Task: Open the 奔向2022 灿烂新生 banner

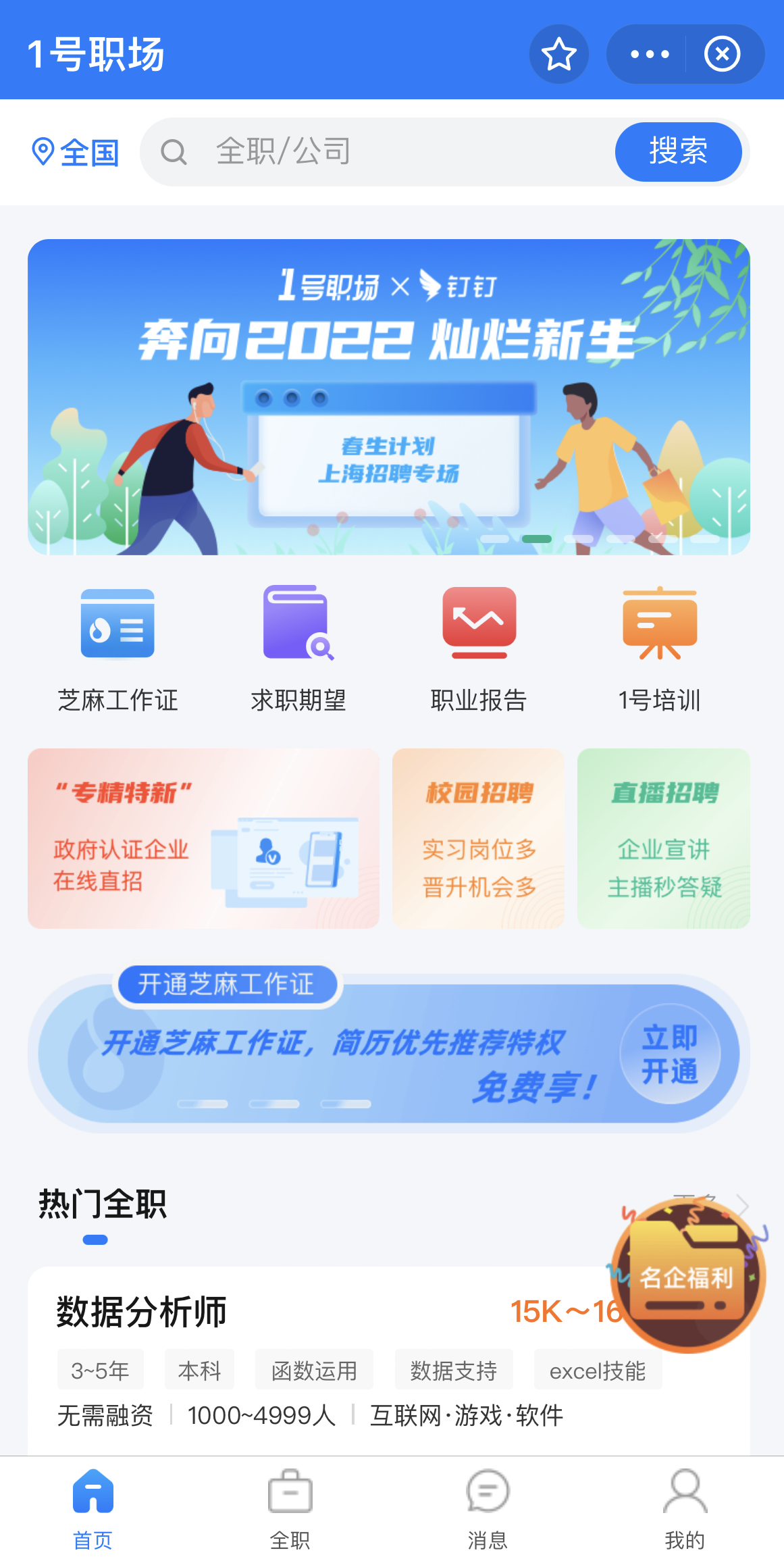Action: pos(388,397)
